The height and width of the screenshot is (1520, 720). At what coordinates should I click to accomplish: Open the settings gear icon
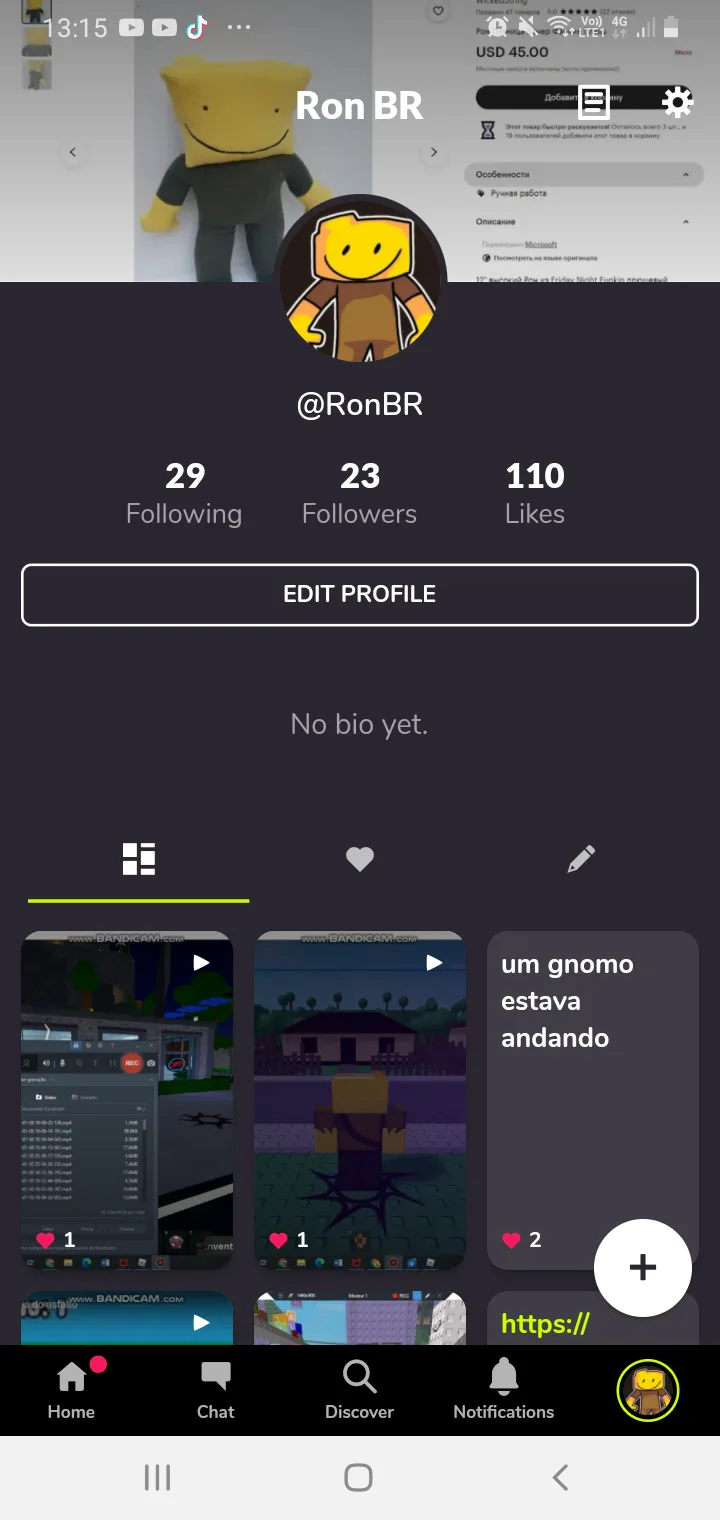point(677,101)
